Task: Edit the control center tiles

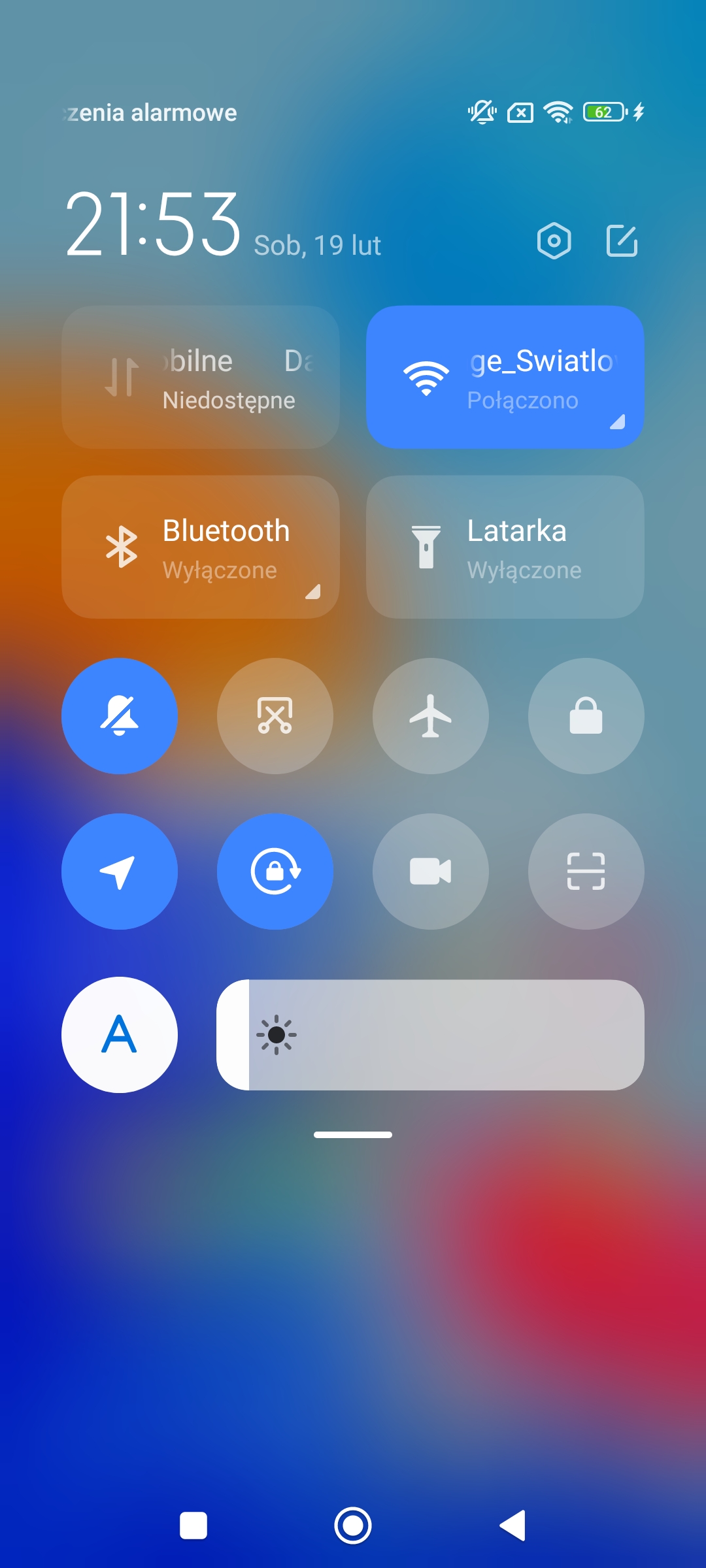Action: (622, 241)
